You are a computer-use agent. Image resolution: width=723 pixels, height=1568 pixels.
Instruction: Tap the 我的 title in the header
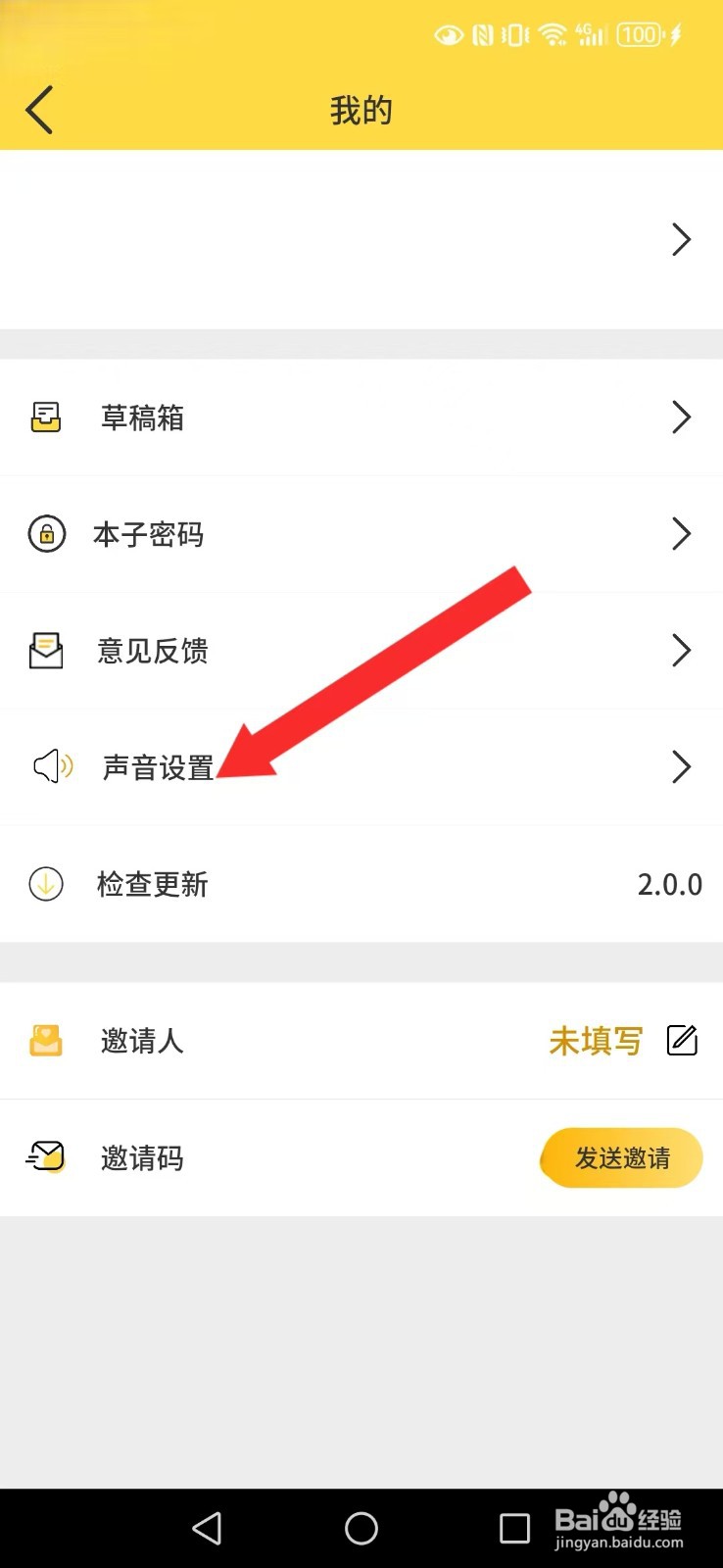[x=361, y=110]
